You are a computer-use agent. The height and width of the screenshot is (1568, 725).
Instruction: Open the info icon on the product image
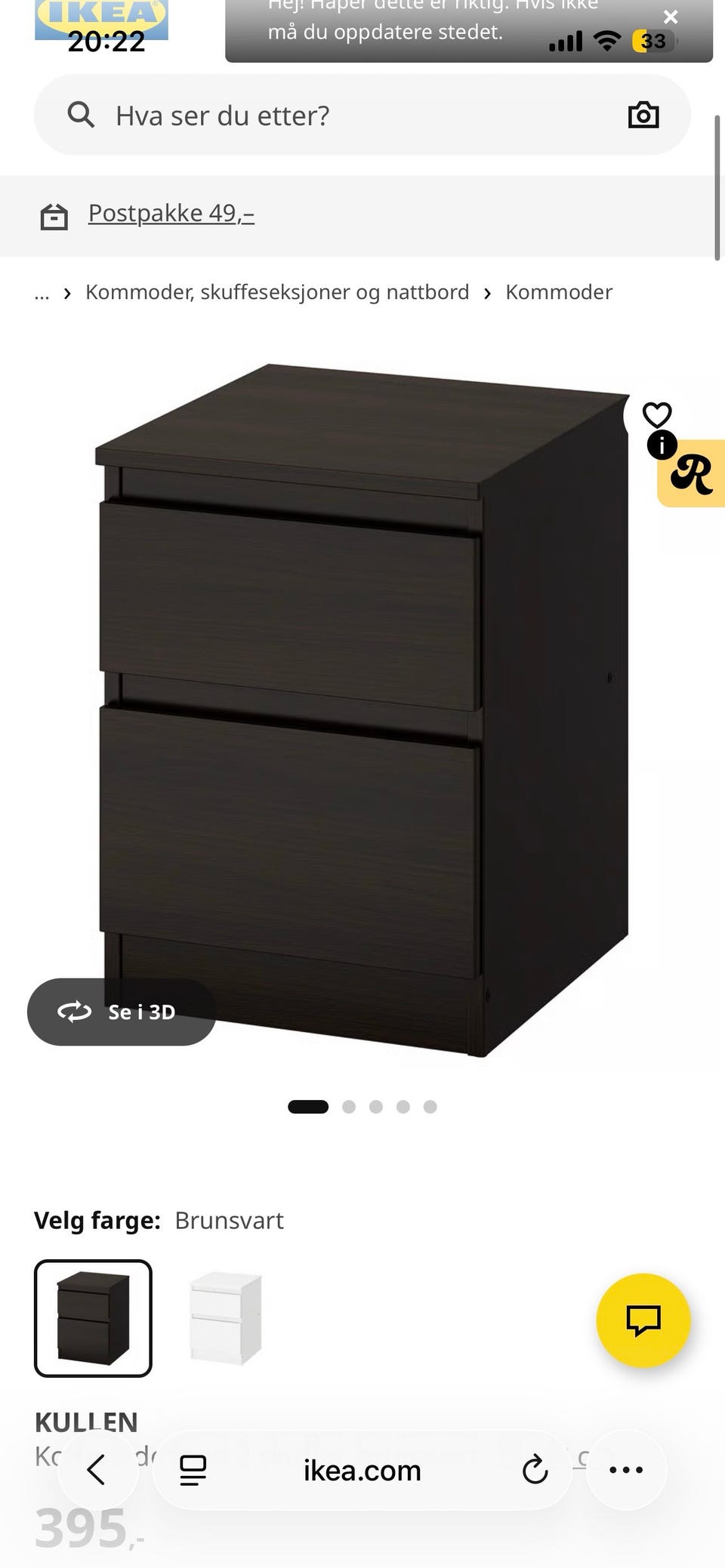click(x=662, y=445)
